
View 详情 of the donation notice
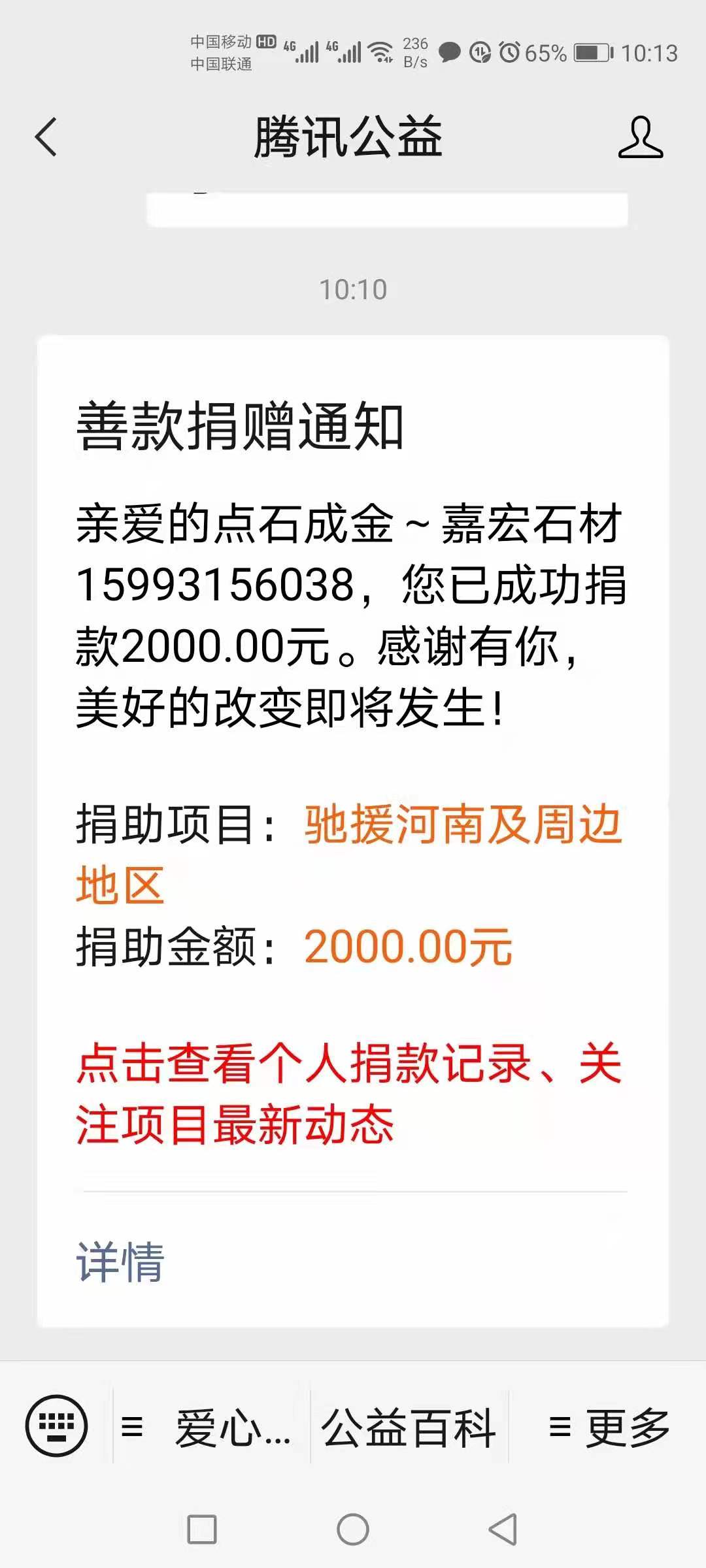(120, 1261)
